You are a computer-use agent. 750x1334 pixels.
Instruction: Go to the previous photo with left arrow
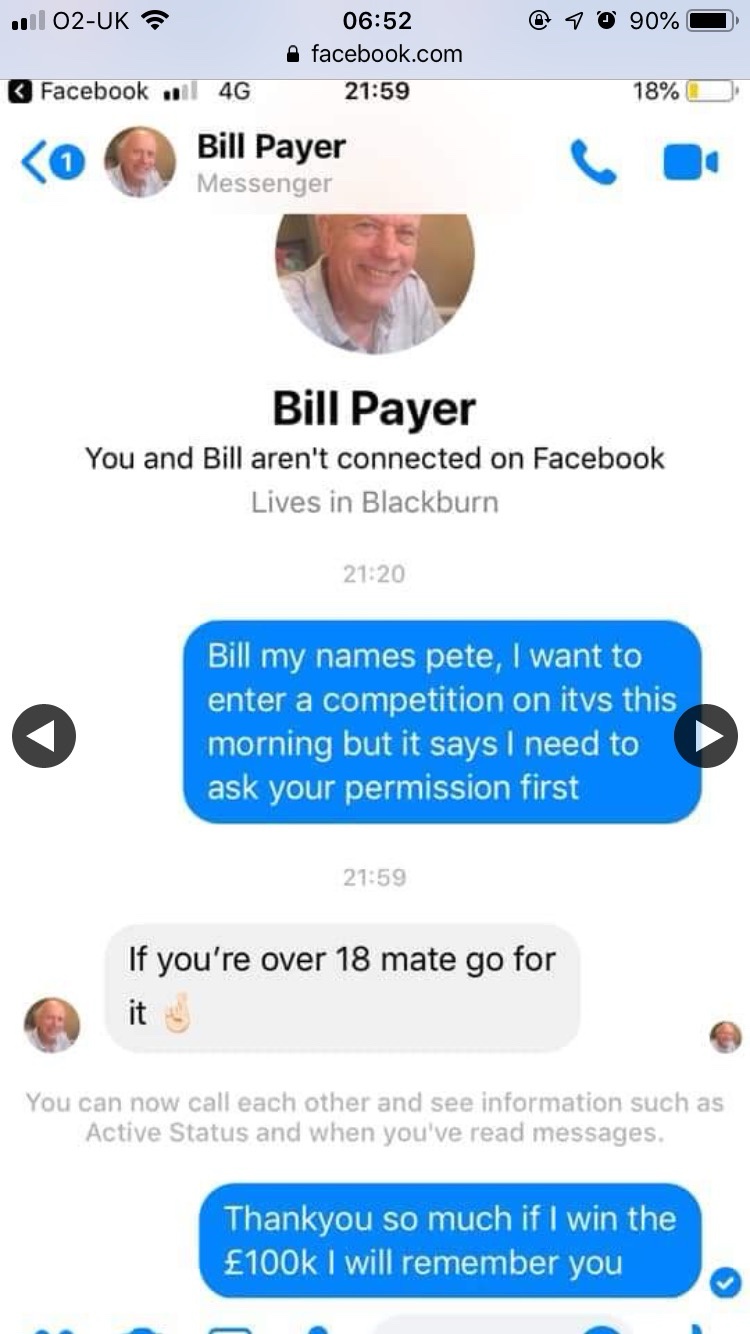click(x=44, y=736)
